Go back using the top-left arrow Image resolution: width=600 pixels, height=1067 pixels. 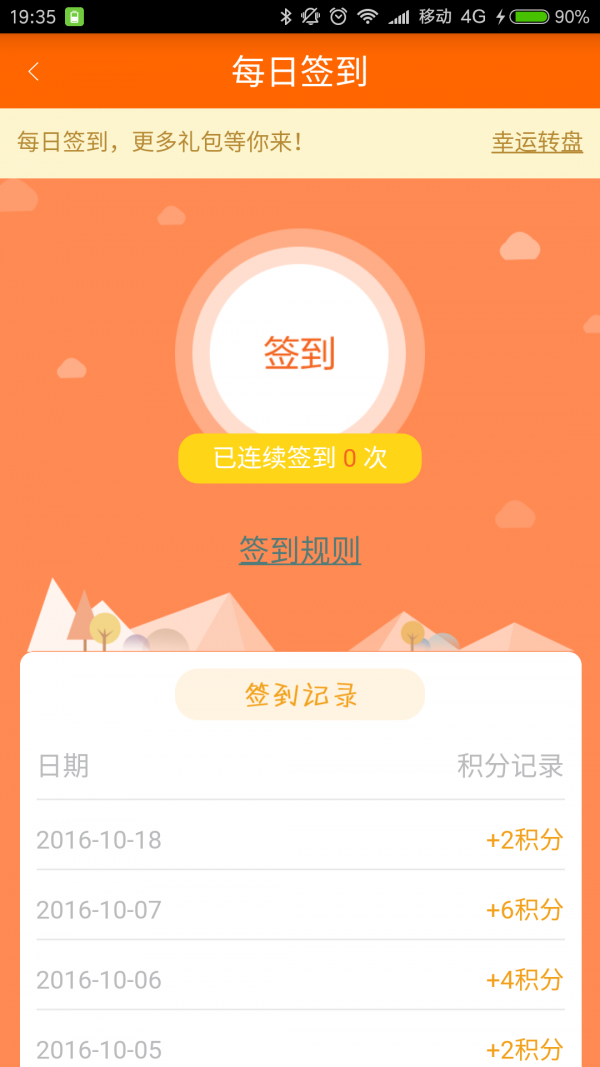click(x=34, y=72)
